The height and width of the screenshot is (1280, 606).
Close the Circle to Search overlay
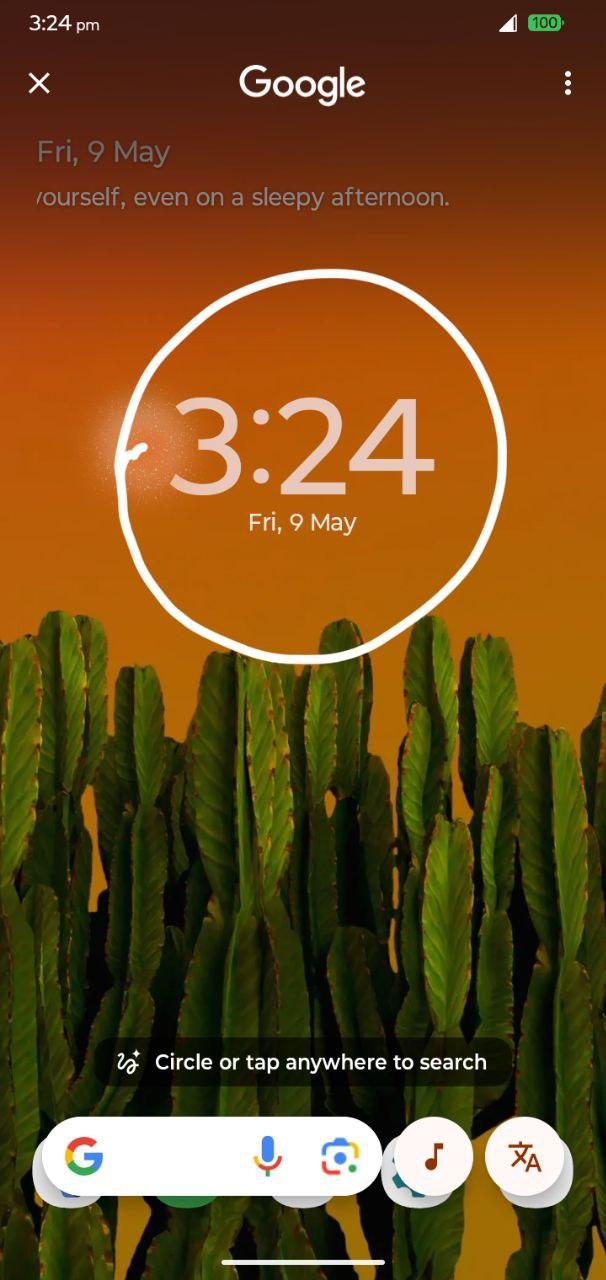(39, 83)
